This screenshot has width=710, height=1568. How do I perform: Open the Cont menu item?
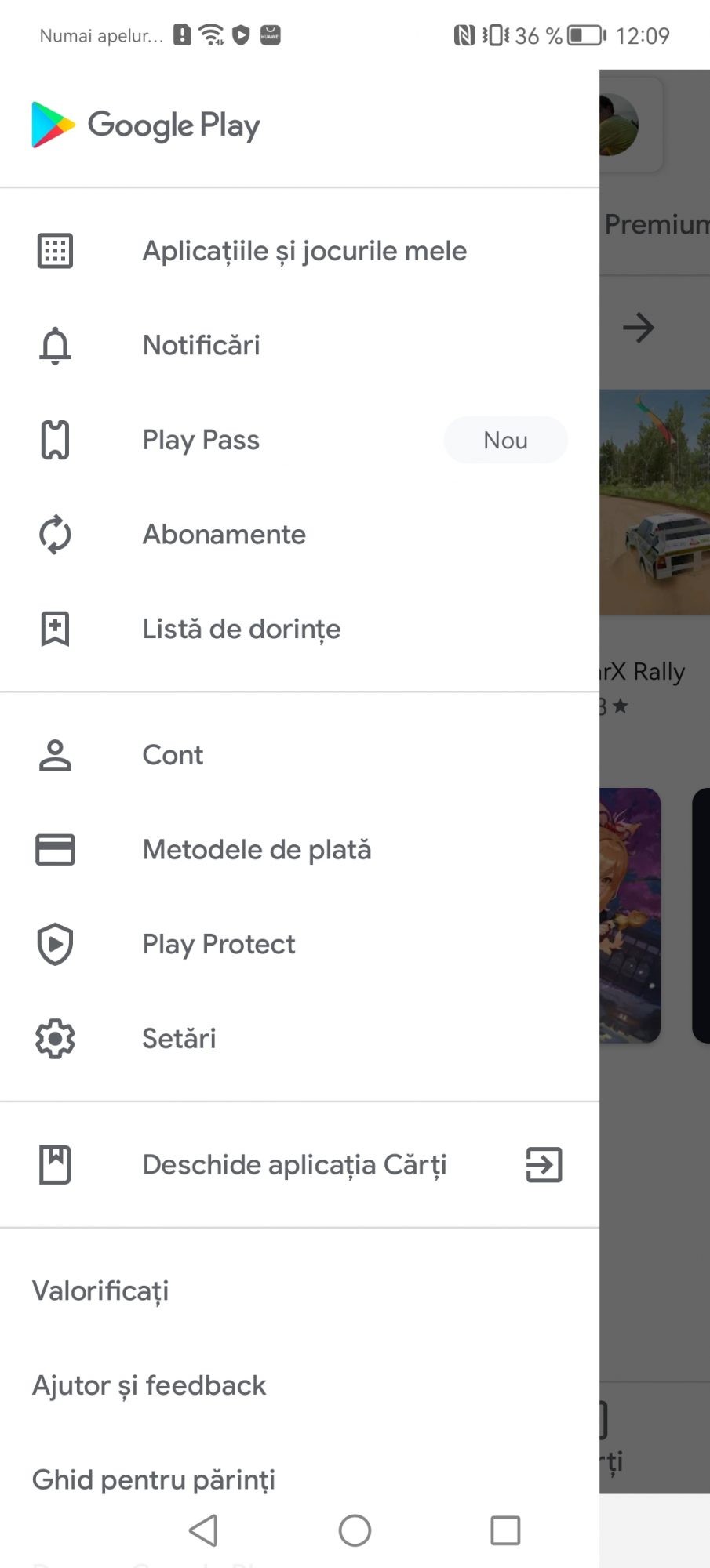(173, 755)
